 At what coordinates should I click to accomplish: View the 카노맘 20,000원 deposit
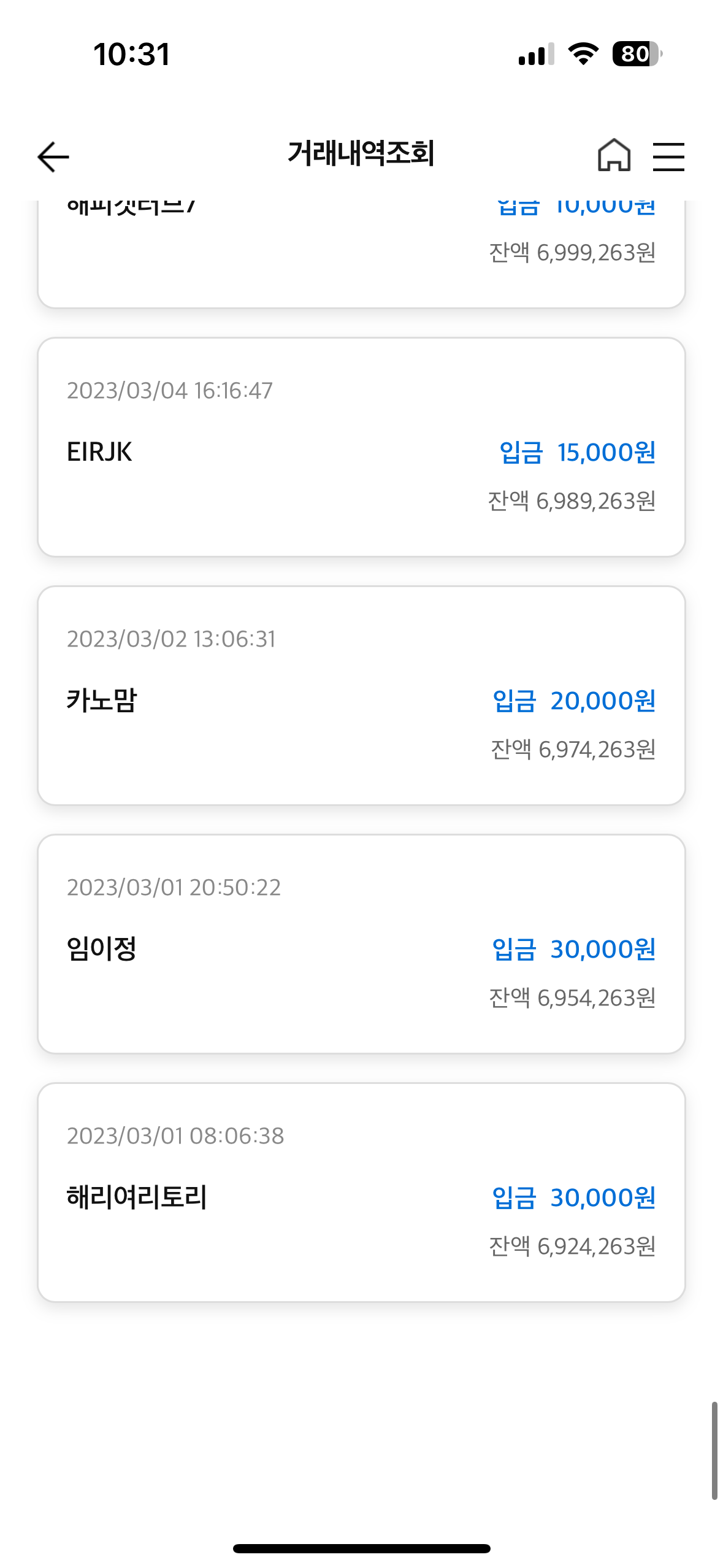[x=361, y=696]
